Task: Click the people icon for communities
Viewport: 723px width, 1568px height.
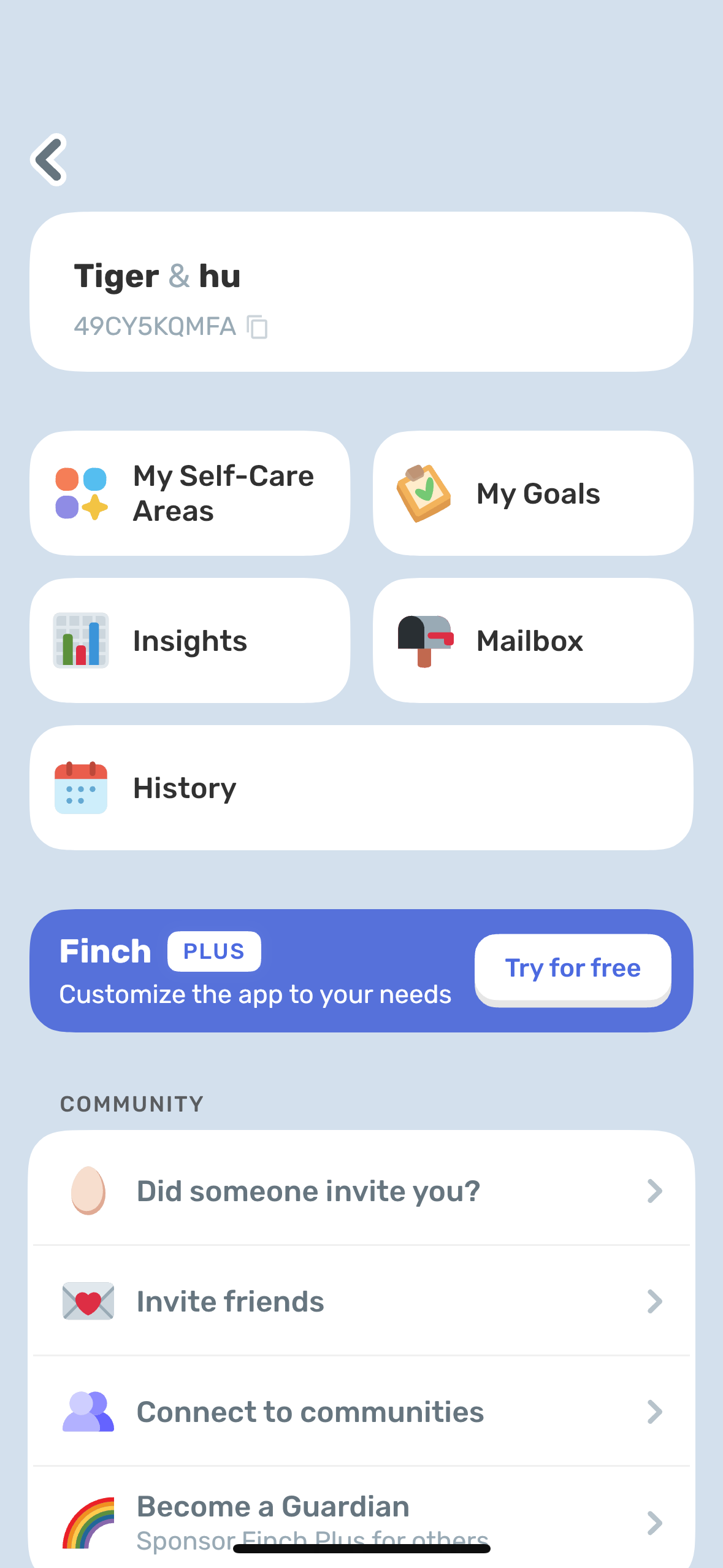Action: 88,1411
